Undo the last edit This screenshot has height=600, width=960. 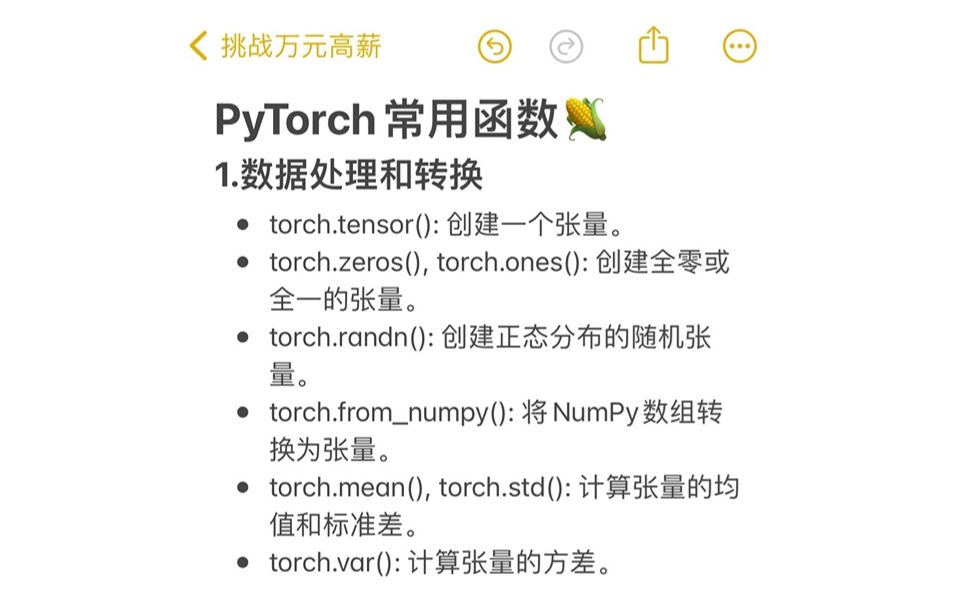[494, 46]
